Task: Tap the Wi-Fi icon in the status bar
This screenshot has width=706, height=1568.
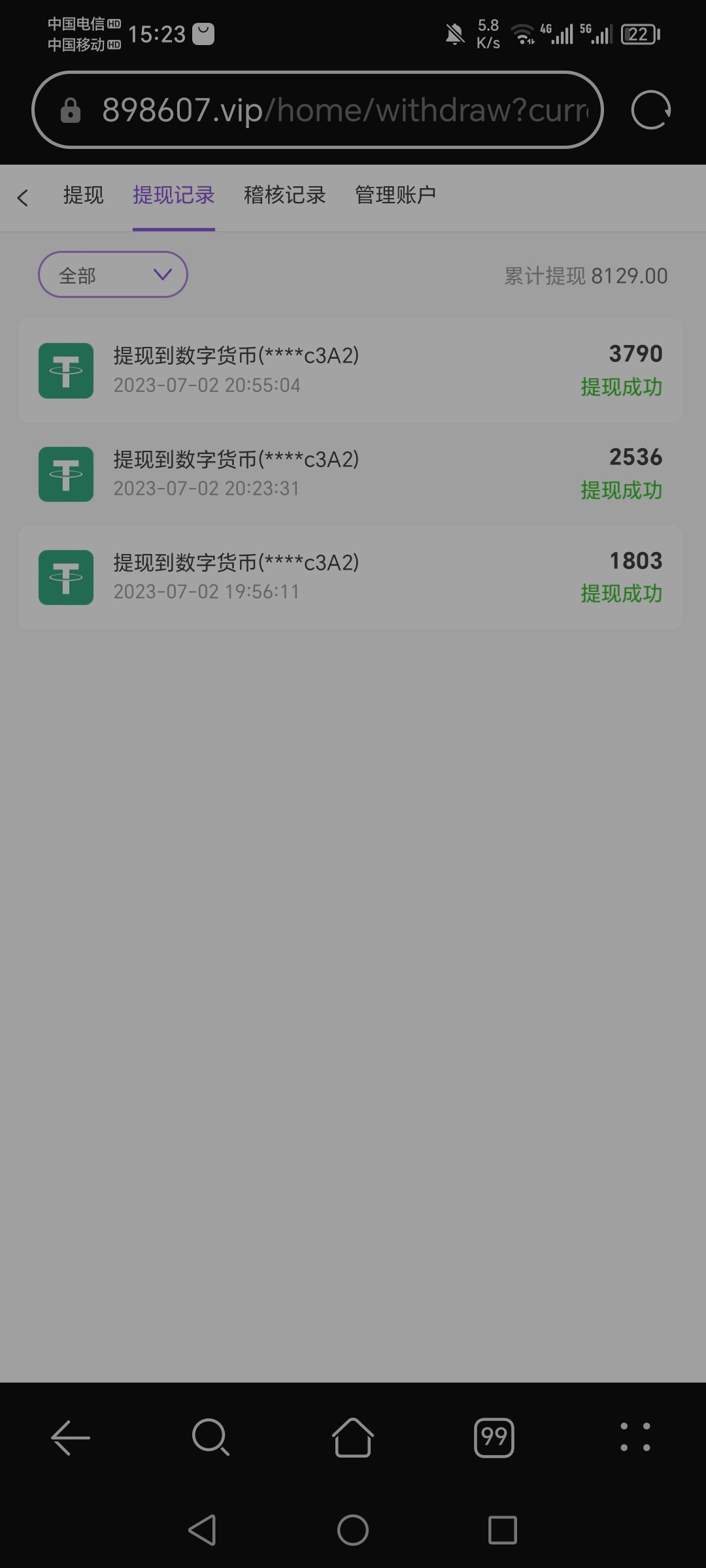Action: click(523, 34)
